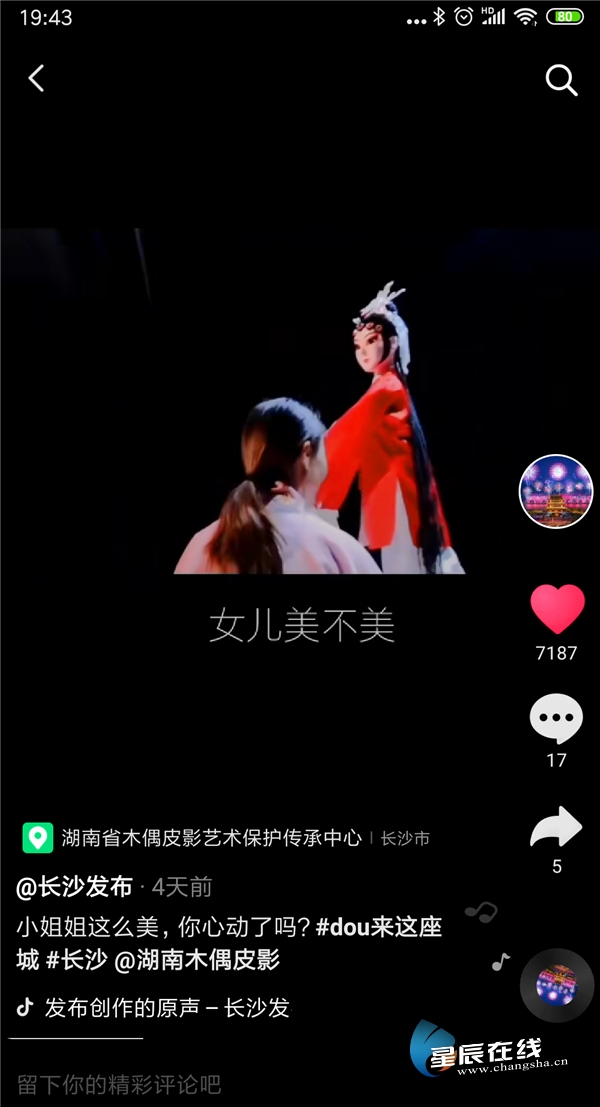Open the #dou来这座城 hashtag
The image size is (600, 1107).
click(x=378, y=926)
